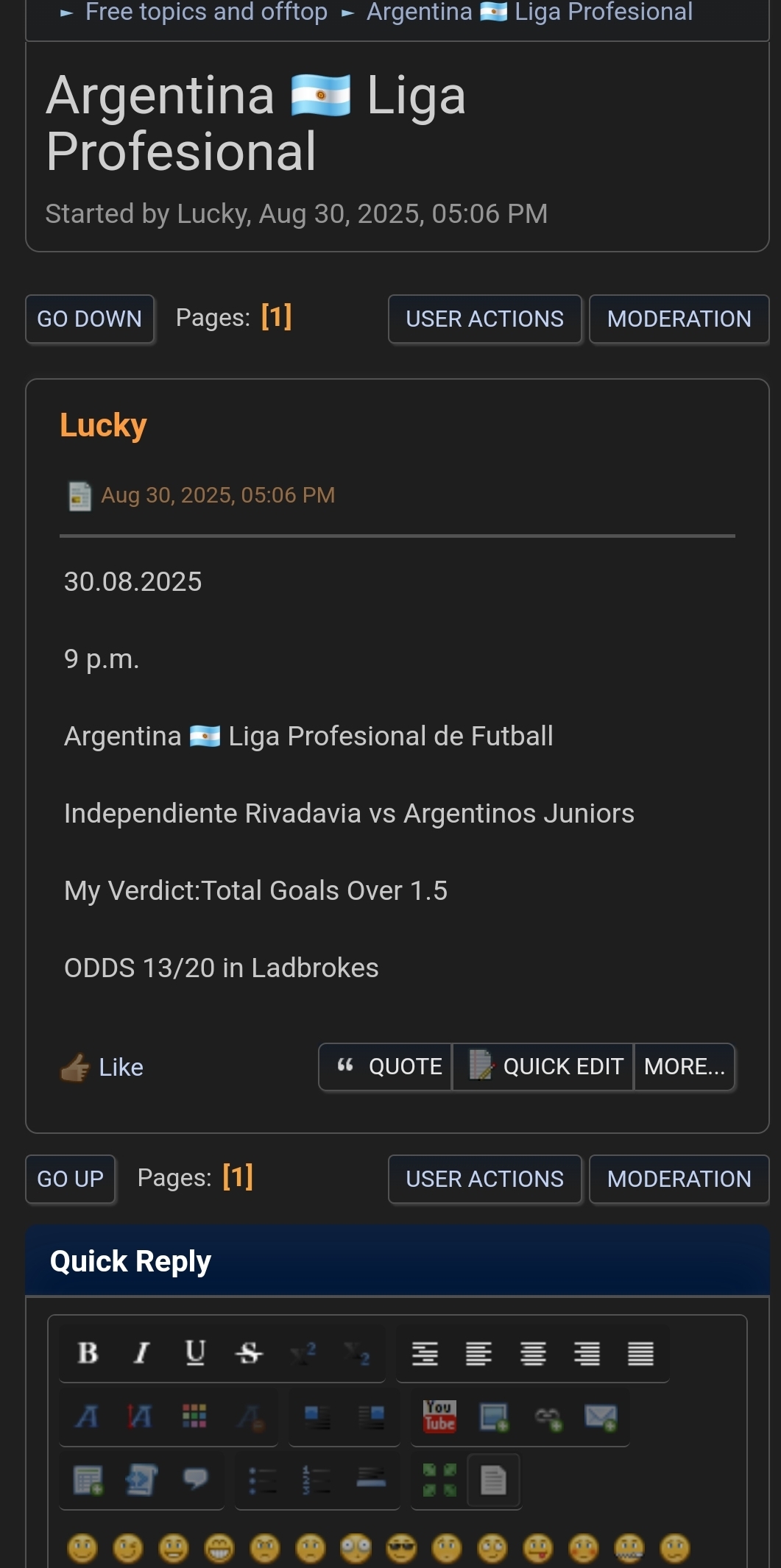Open USER ACTIONS below the post

pos(484,1179)
